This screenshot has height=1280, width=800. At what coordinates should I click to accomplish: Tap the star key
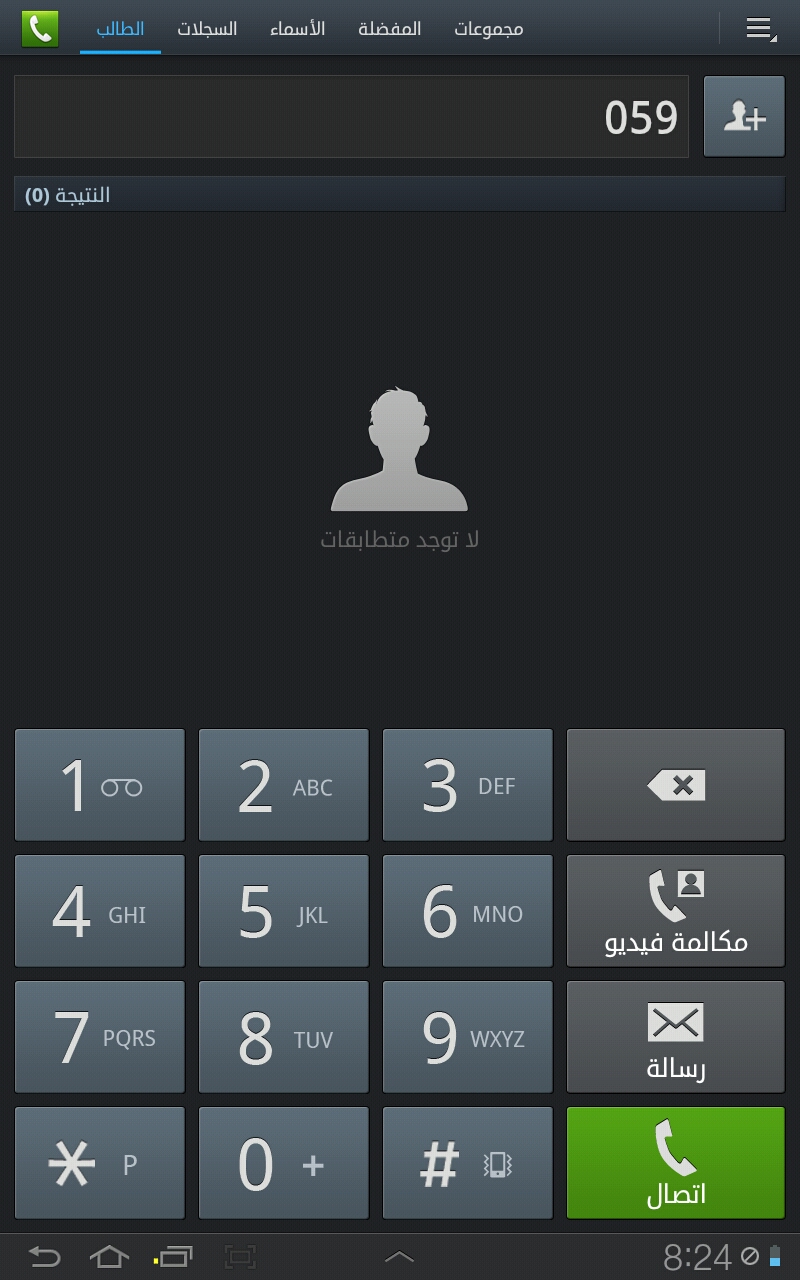pyautogui.click(x=100, y=1163)
